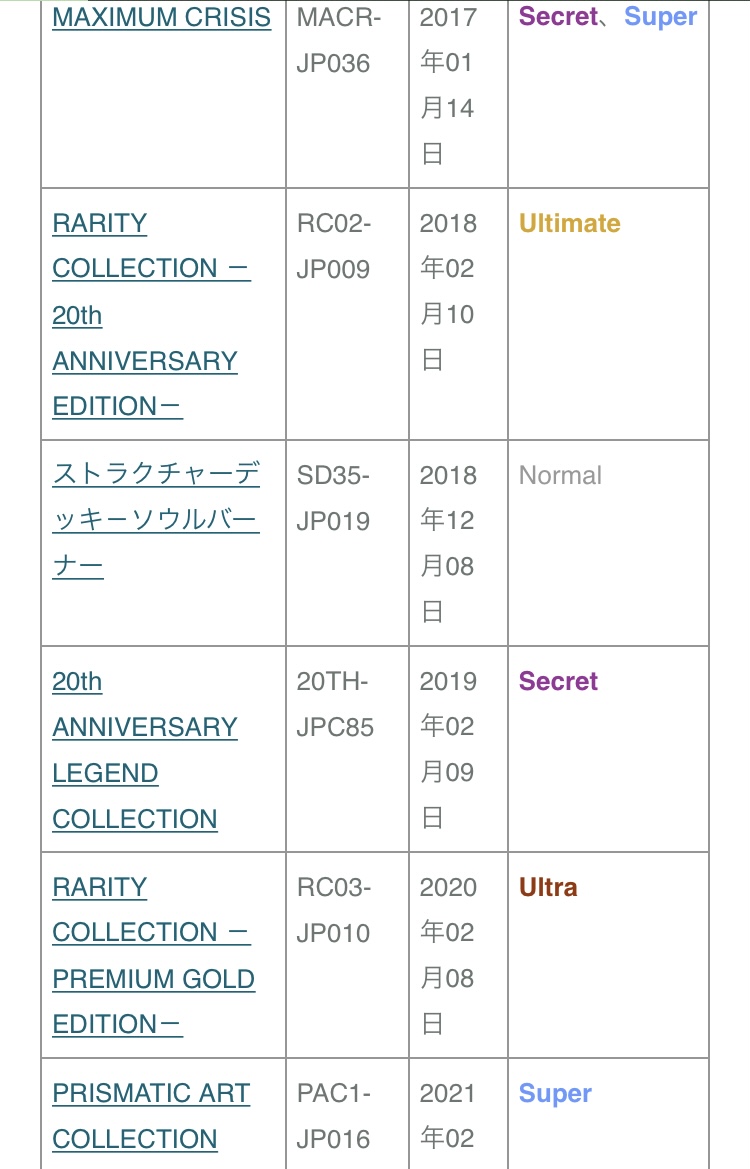
Task: Open 20th ANNIVERSARY LEGEND COLLECTION link
Action: (x=144, y=750)
